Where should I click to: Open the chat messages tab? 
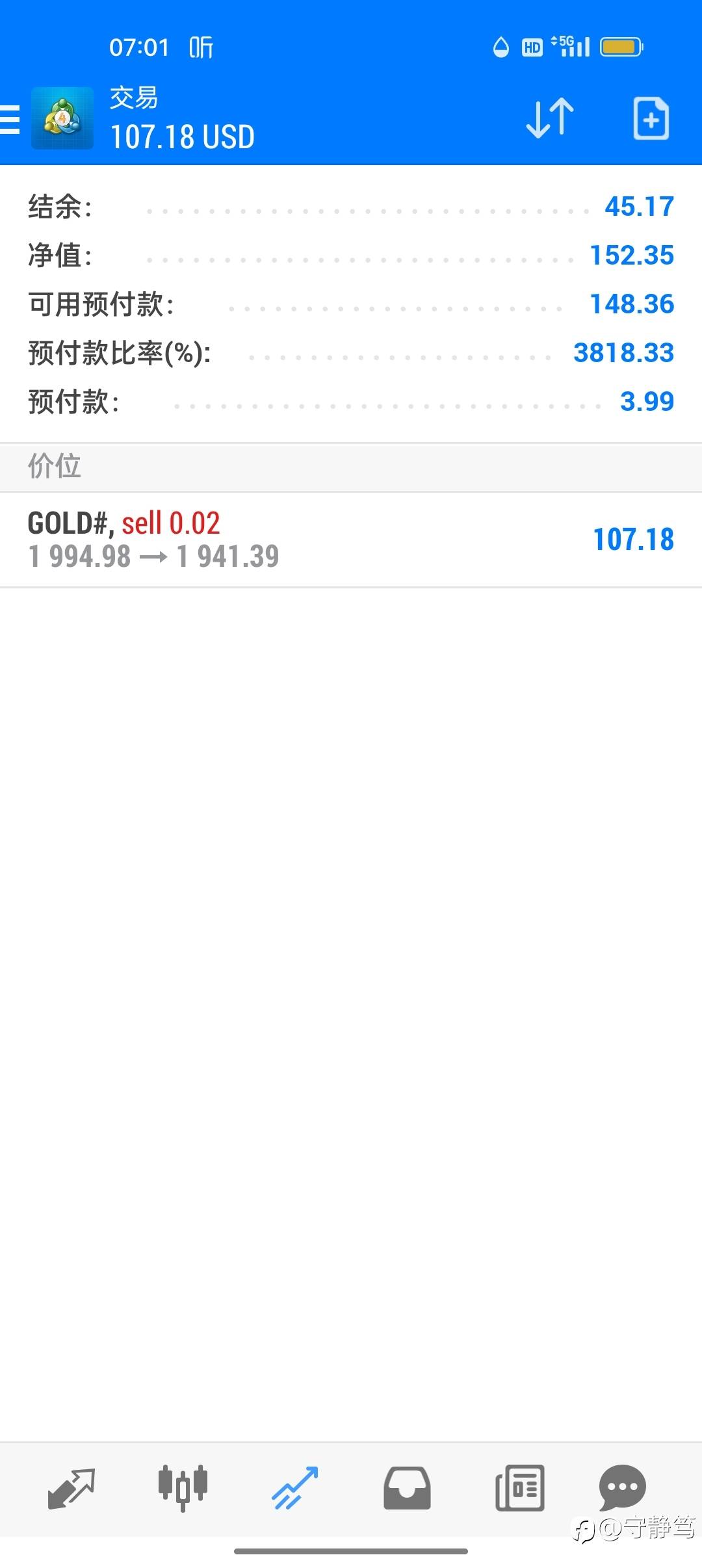(x=622, y=1487)
